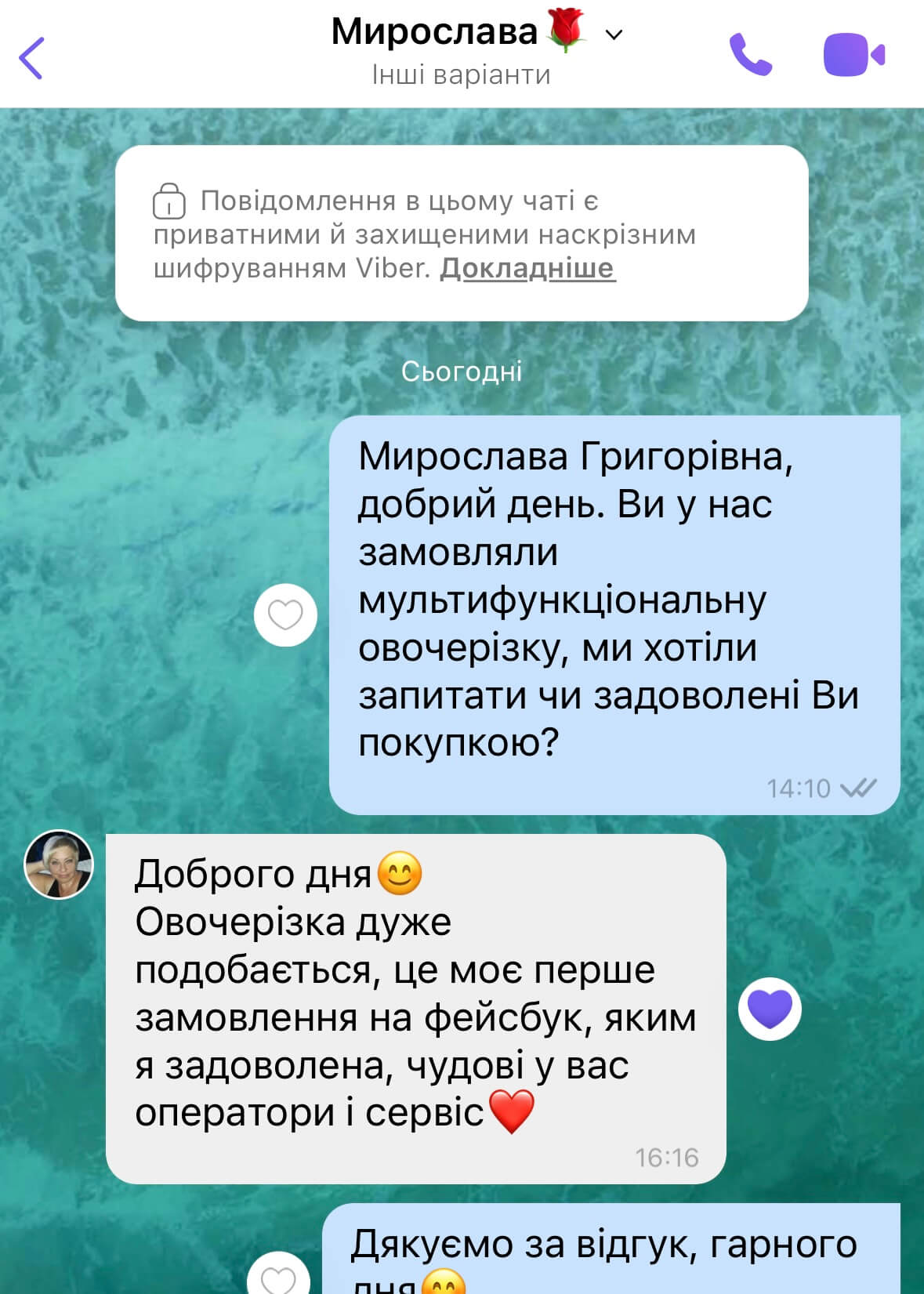Start a video call with Мирослава
This screenshot has height=1294, width=924.
[853, 55]
